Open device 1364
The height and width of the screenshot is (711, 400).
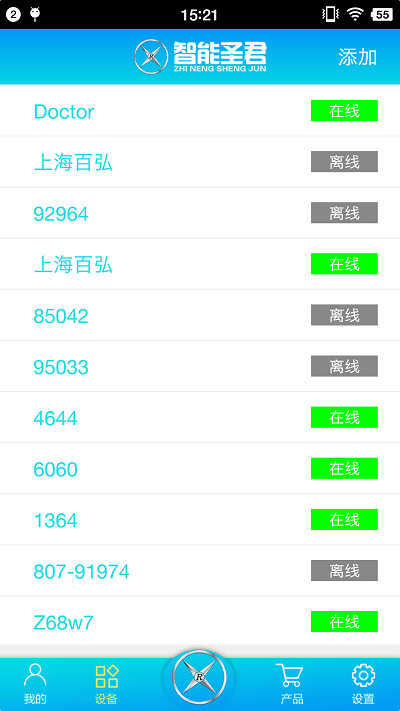tap(200, 520)
